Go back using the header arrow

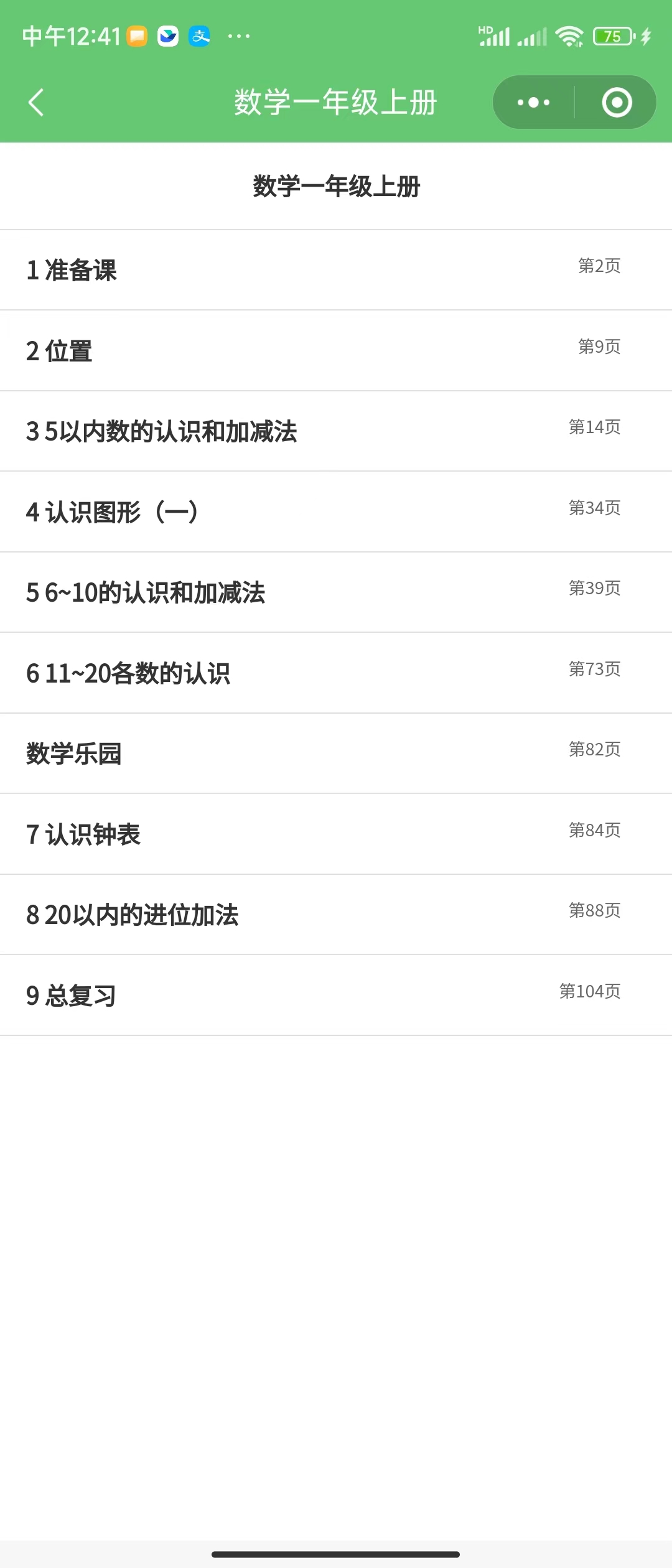(x=36, y=103)
